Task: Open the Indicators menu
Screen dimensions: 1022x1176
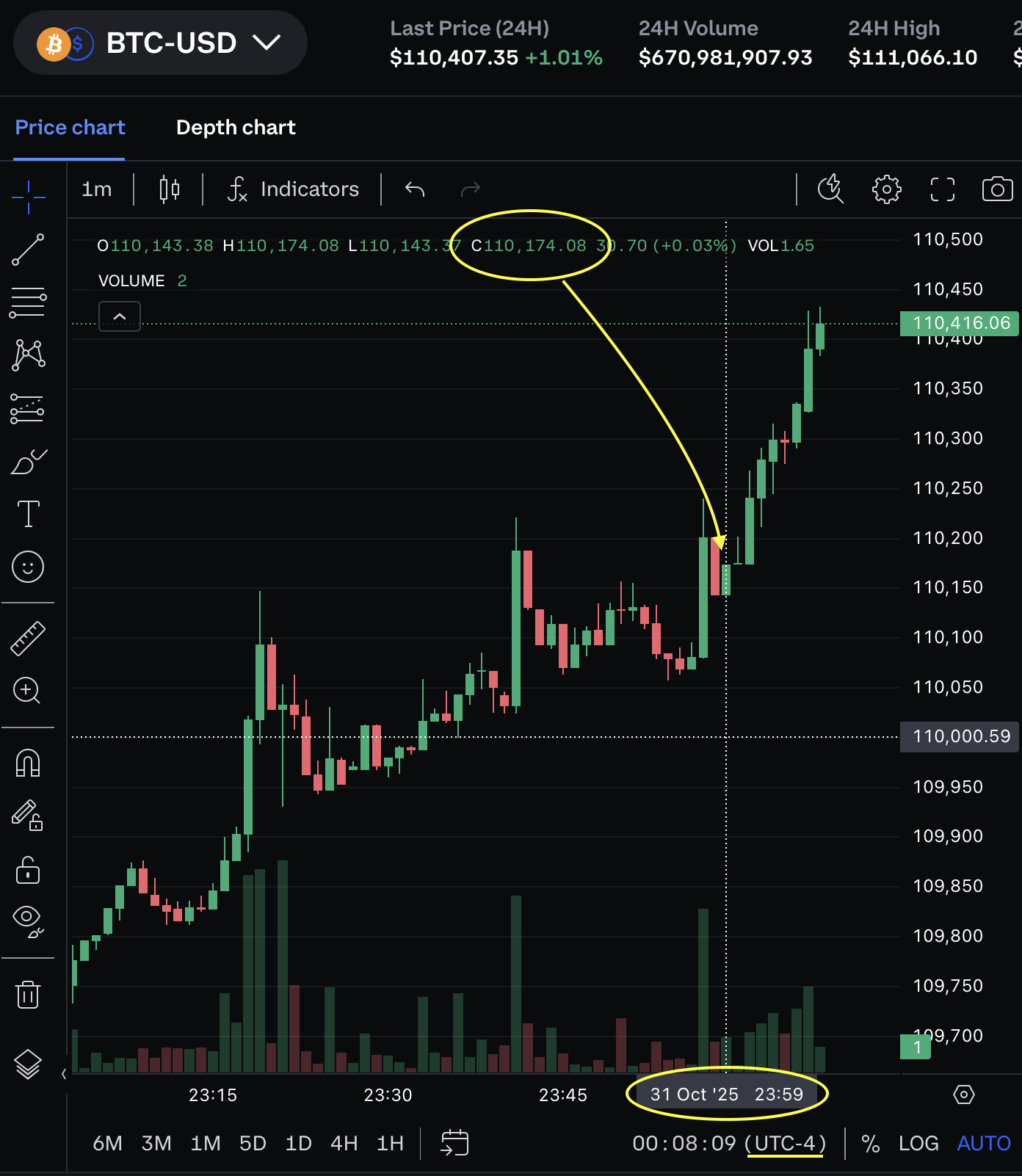Action: tap(294, 189)
